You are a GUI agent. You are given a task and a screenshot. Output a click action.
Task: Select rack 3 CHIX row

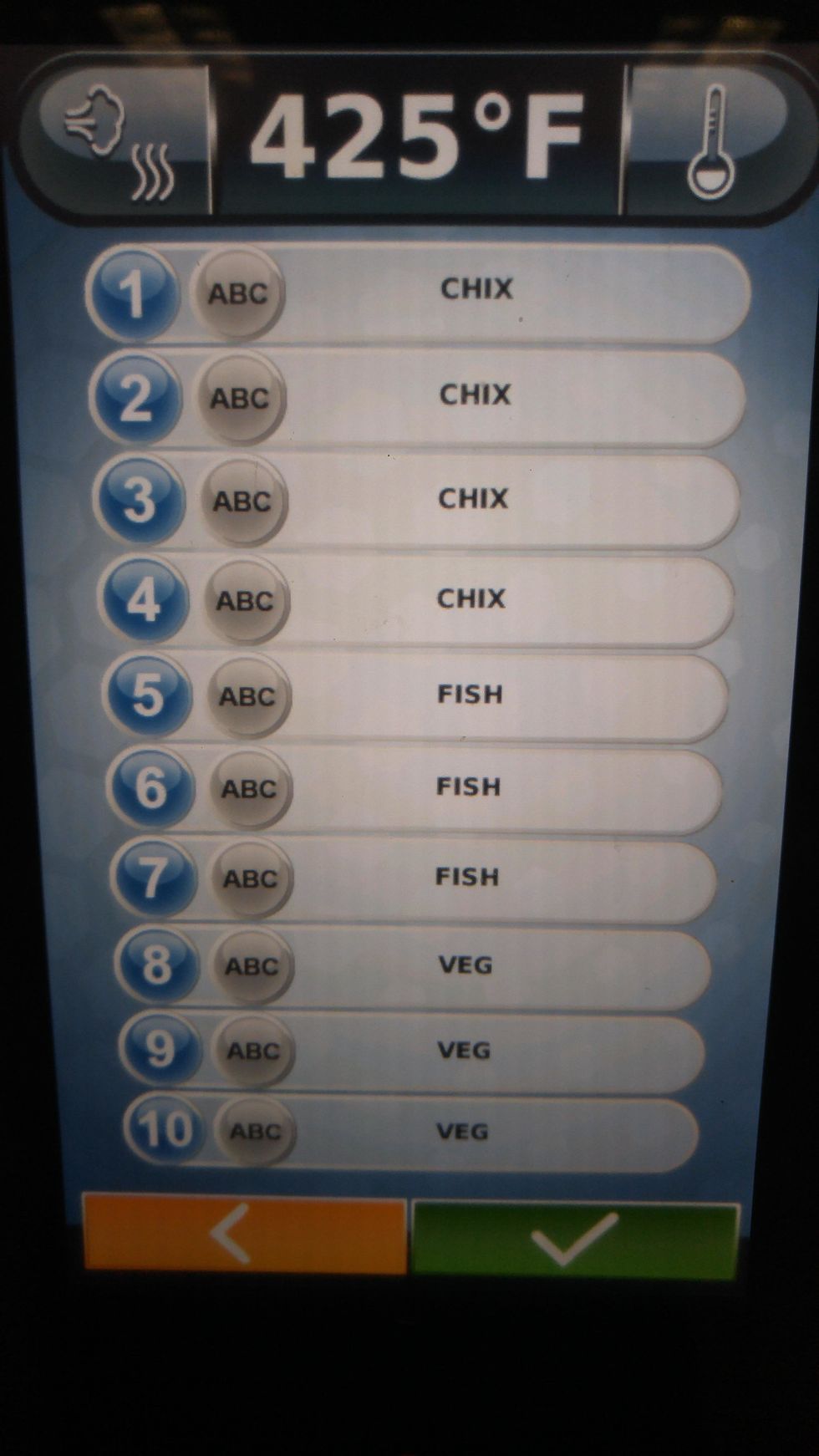pyautogui.click(x=473, y=500)
